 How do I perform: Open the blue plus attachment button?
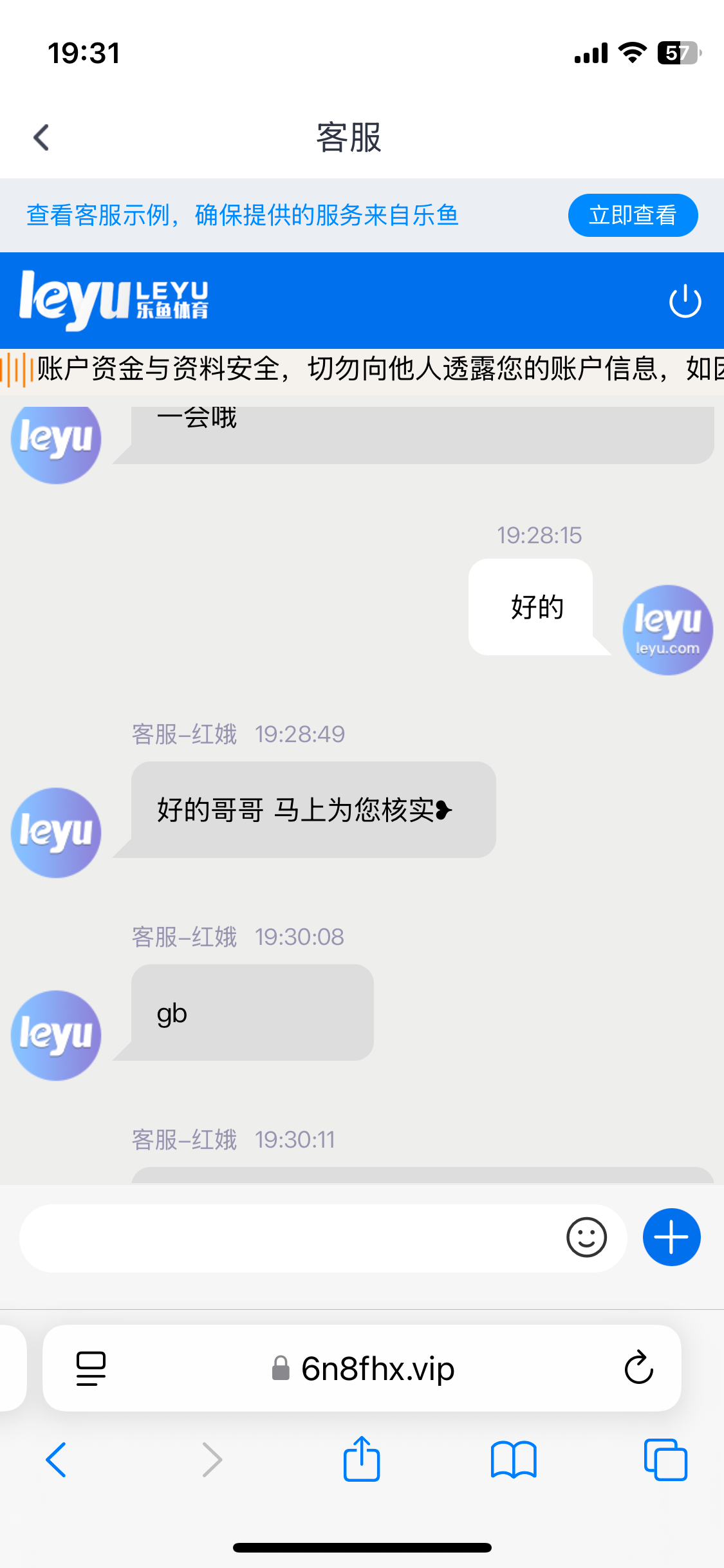pyautogui.click(x=671, y=1237)
